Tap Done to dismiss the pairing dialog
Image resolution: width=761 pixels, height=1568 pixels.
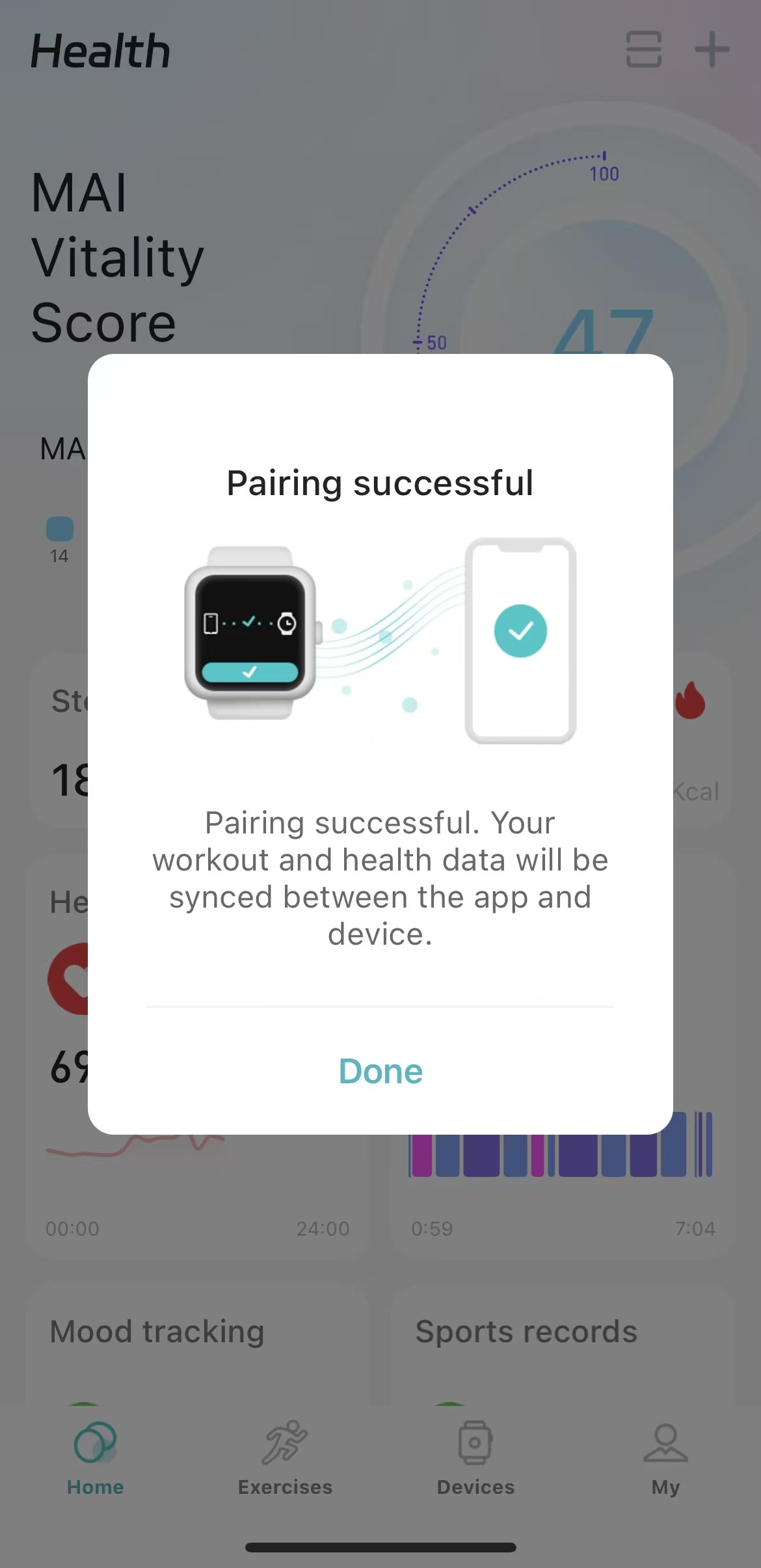[x=380, y=1072]
